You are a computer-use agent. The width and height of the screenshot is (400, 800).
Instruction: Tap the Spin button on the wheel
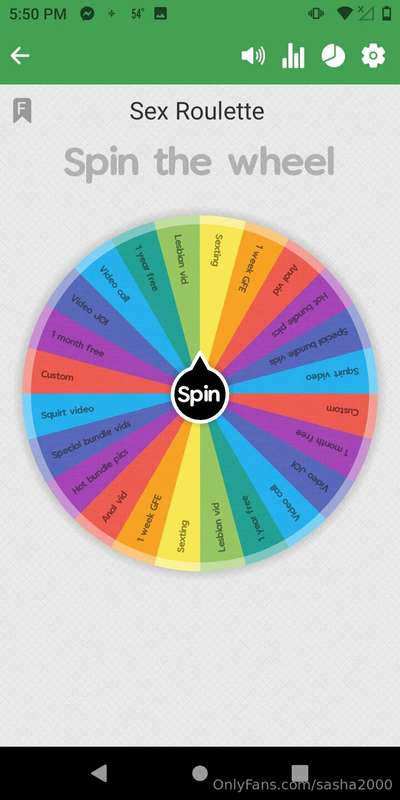[x=199, y=395]
